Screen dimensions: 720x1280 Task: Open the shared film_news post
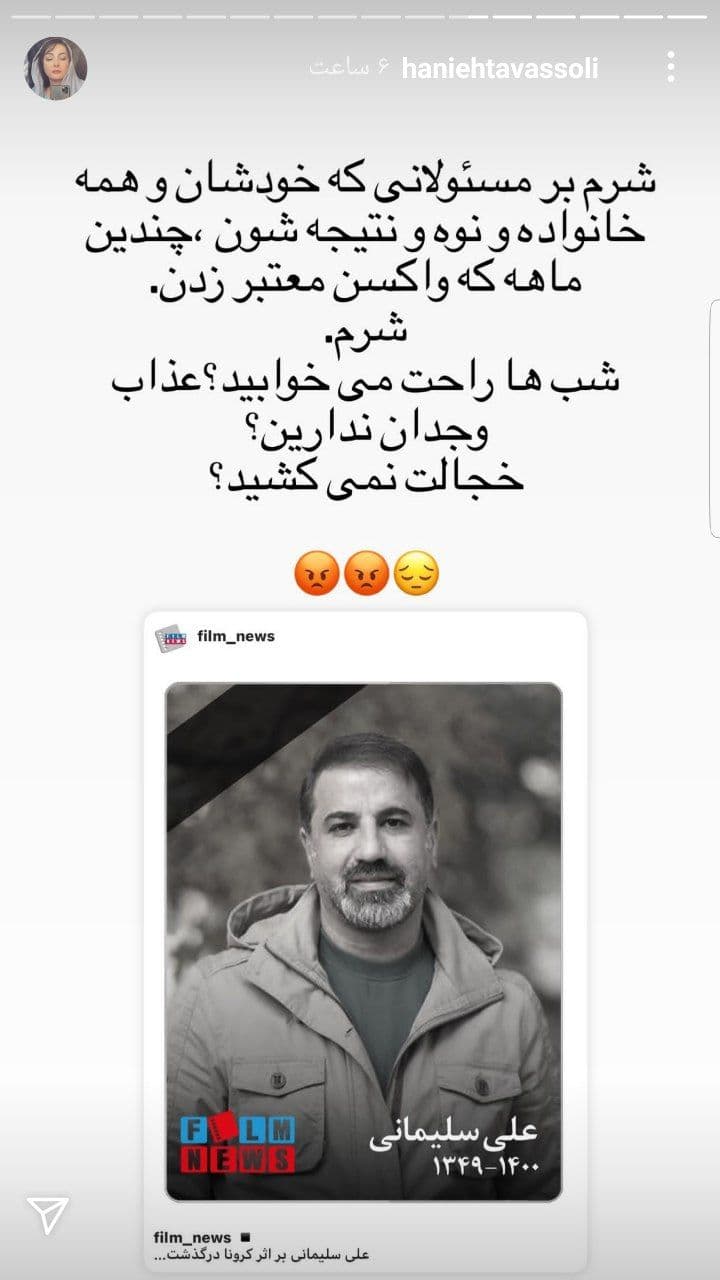pyautogui.click(x=364, y=940)
